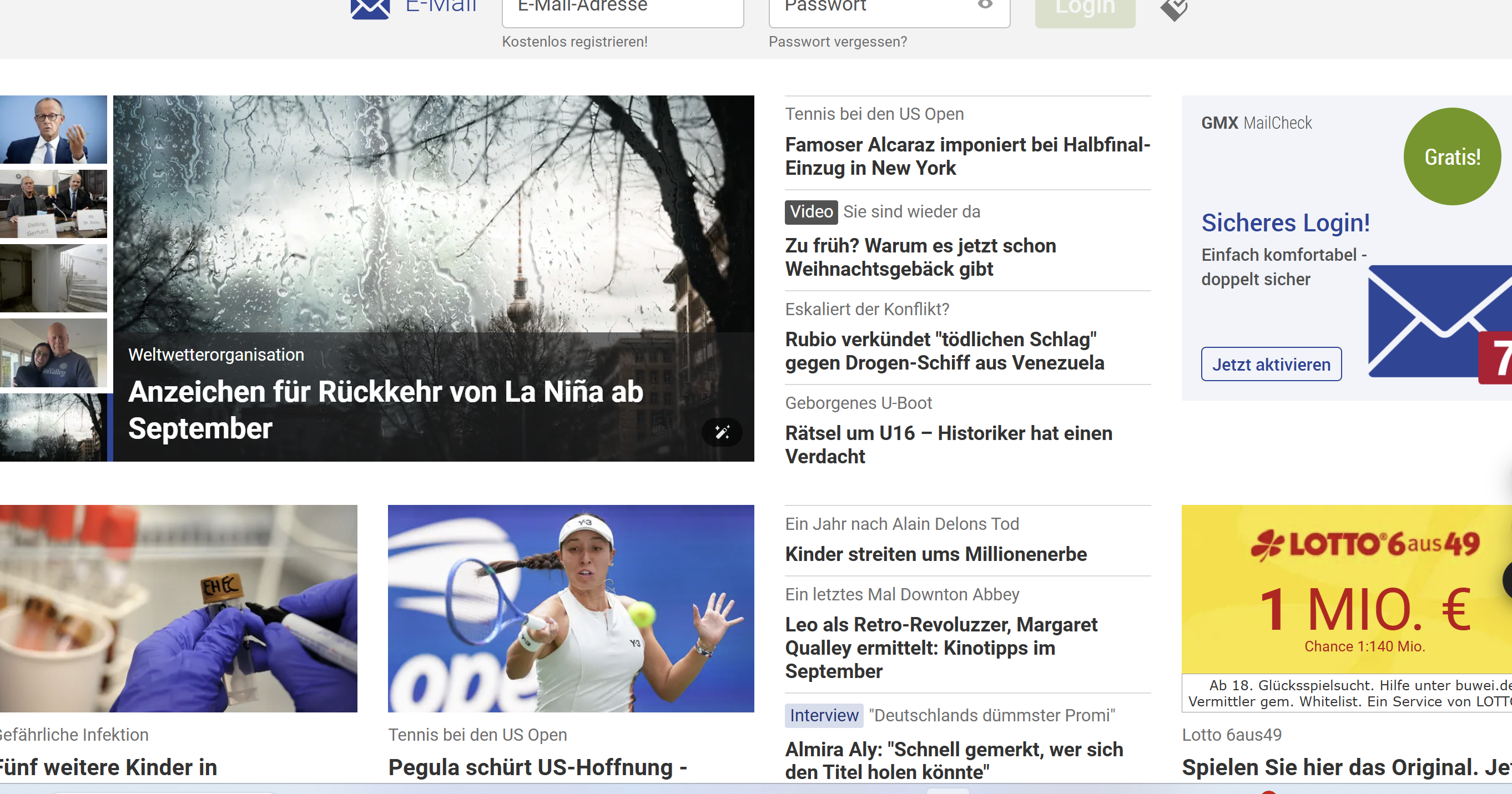Read Alcaraz Halbfinal-Einzug article
Viewport: 1512px width, 794px height.
click(x=967, y=156)
